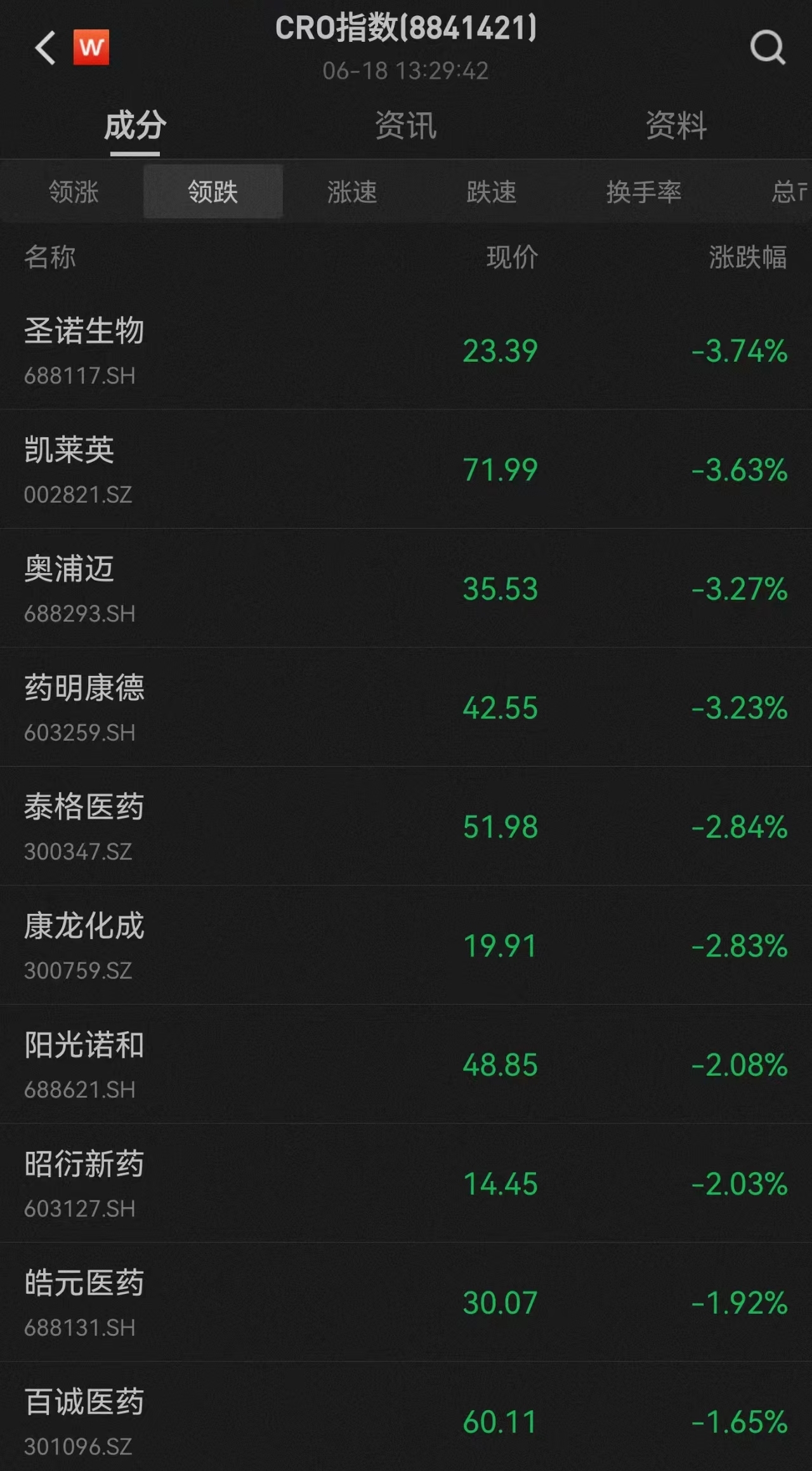Select the 换手率 sort option
The height and width of the screenshot is (1471, 812).
tap(644, 192)
